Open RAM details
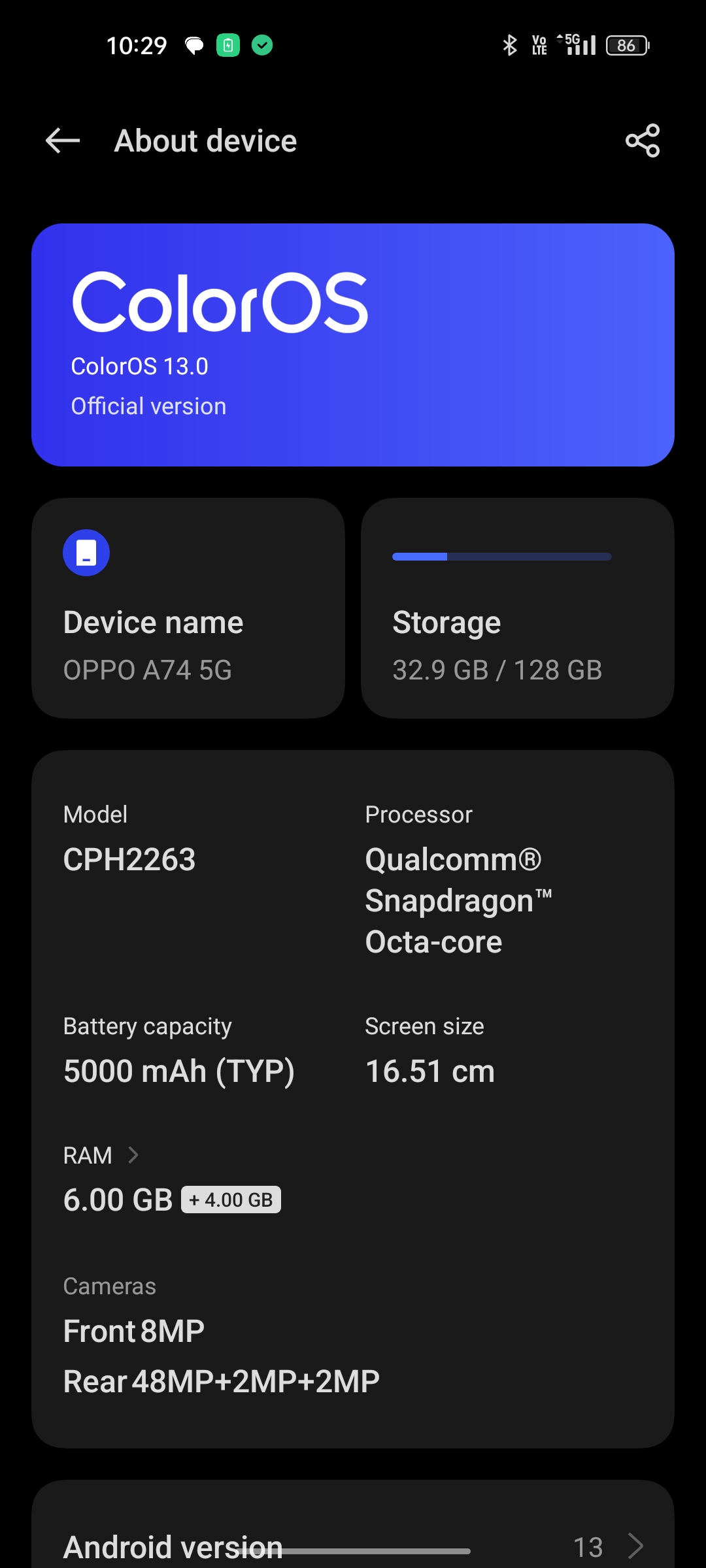Screen dimensions: 706x1568 [101, 1155]
